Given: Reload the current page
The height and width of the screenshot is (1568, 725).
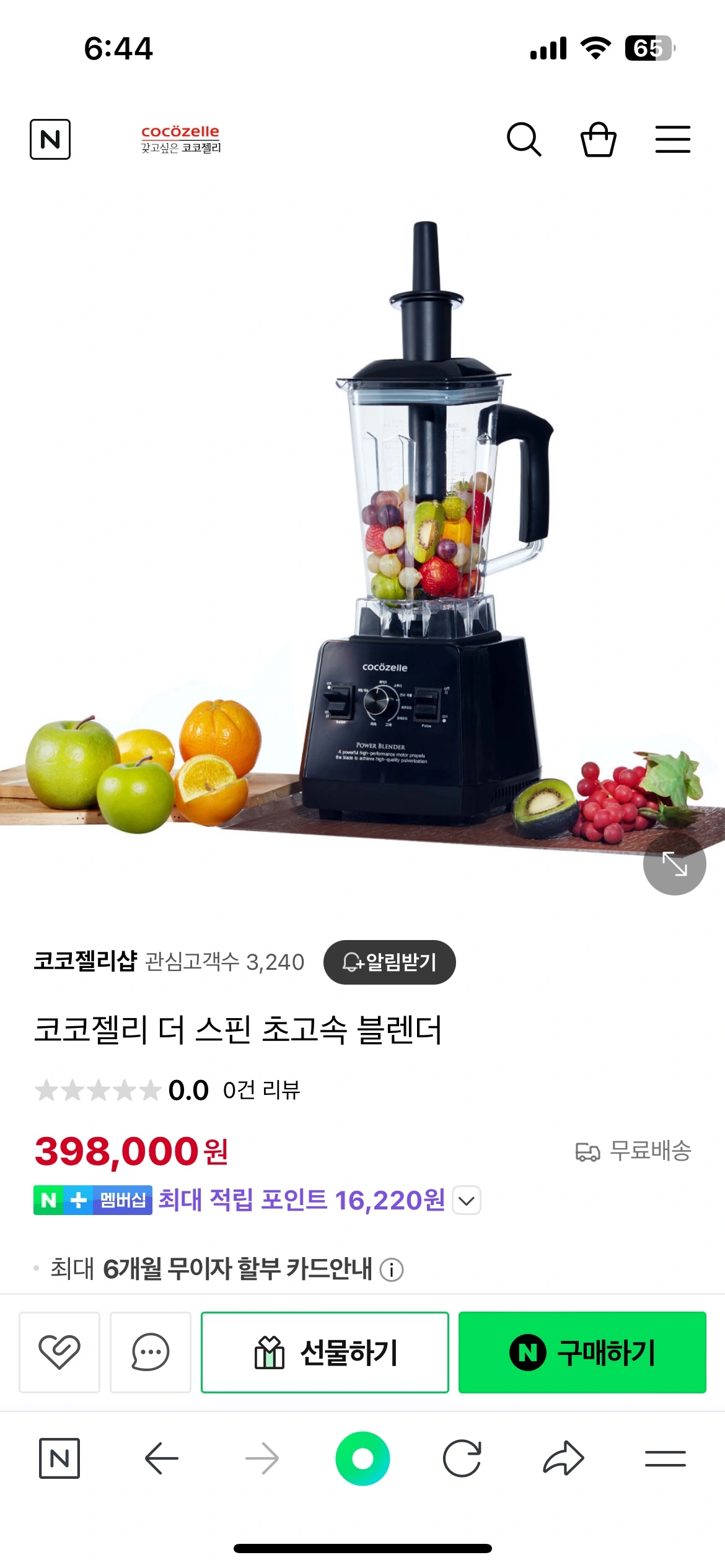Looking at the screenshot, I should click(462, 1458).
